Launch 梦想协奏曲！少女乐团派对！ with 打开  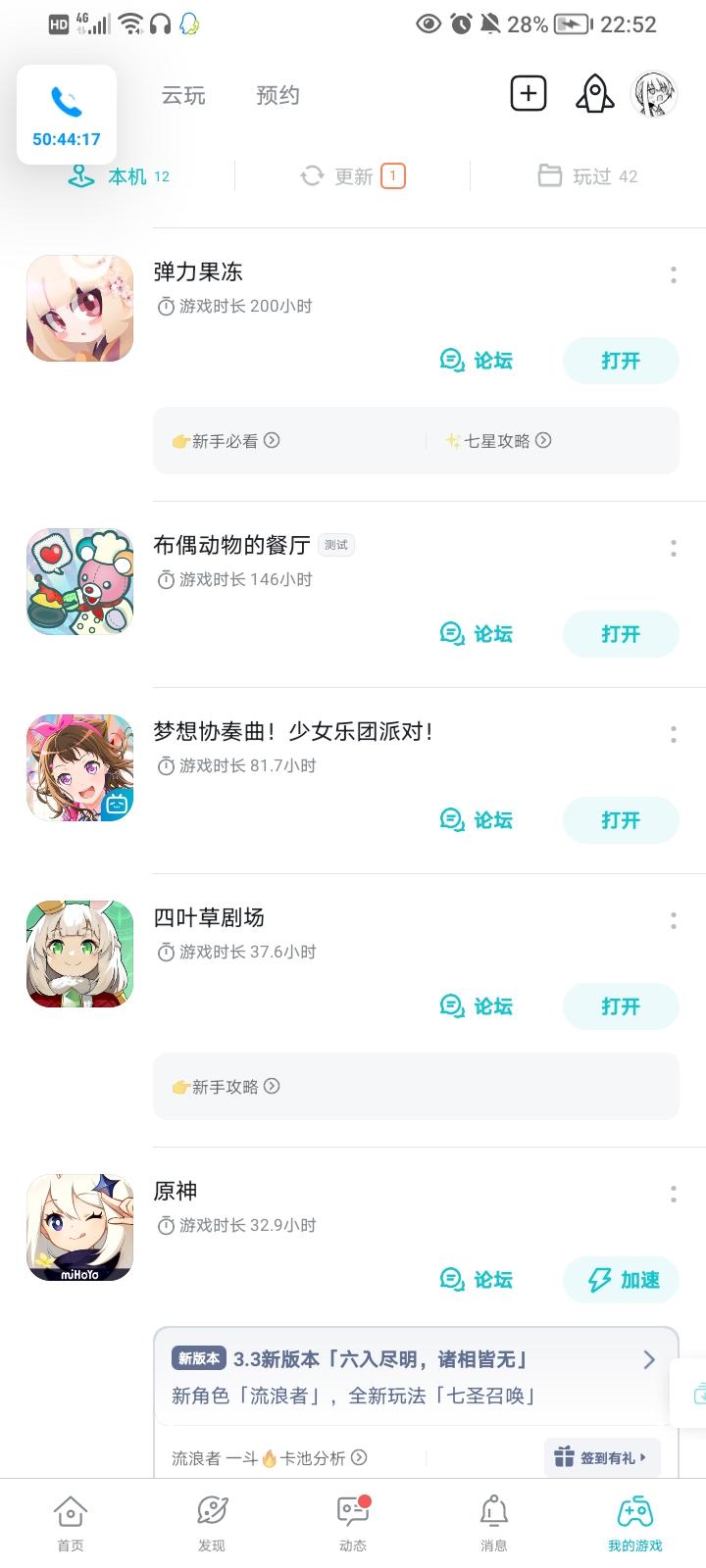point(620,820)
